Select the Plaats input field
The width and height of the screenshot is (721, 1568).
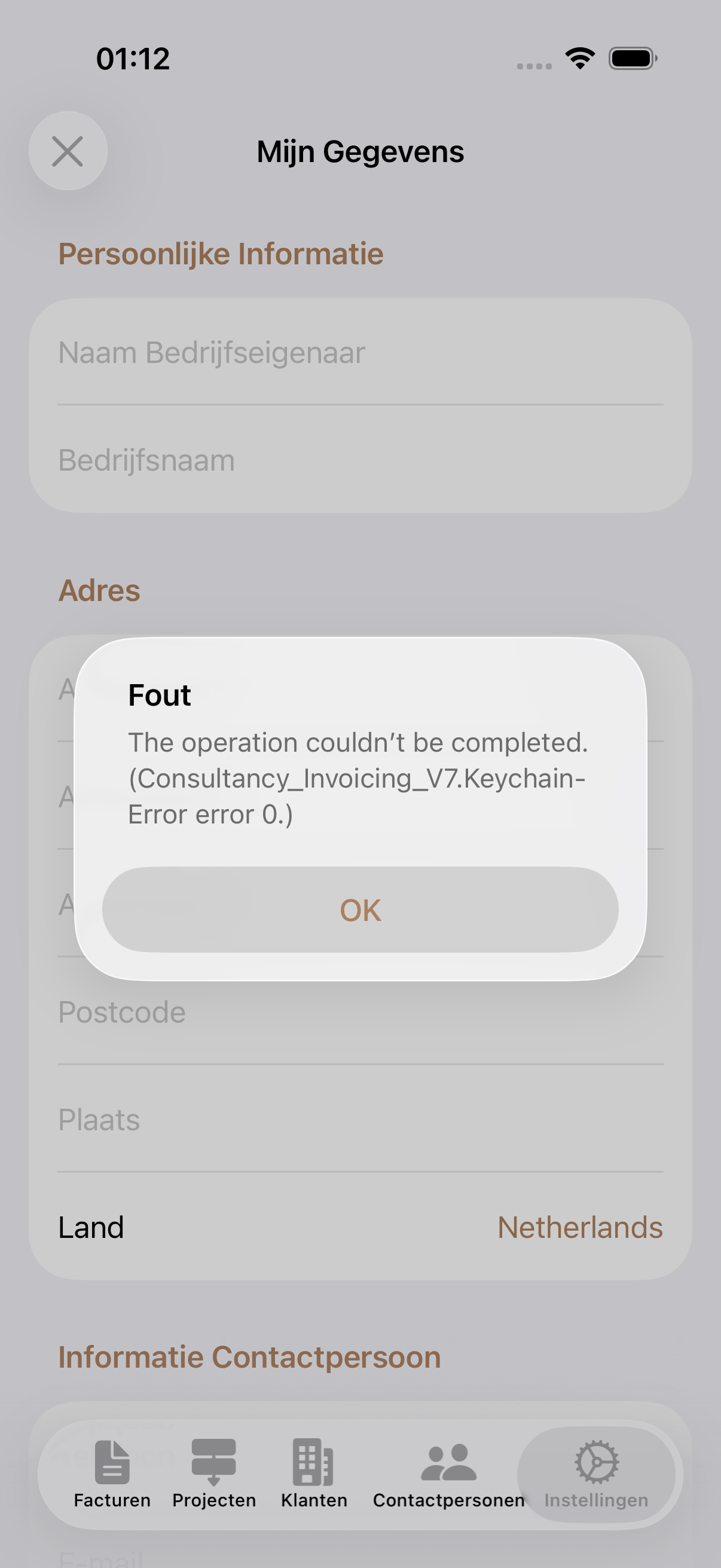[x=359, y=1119]
